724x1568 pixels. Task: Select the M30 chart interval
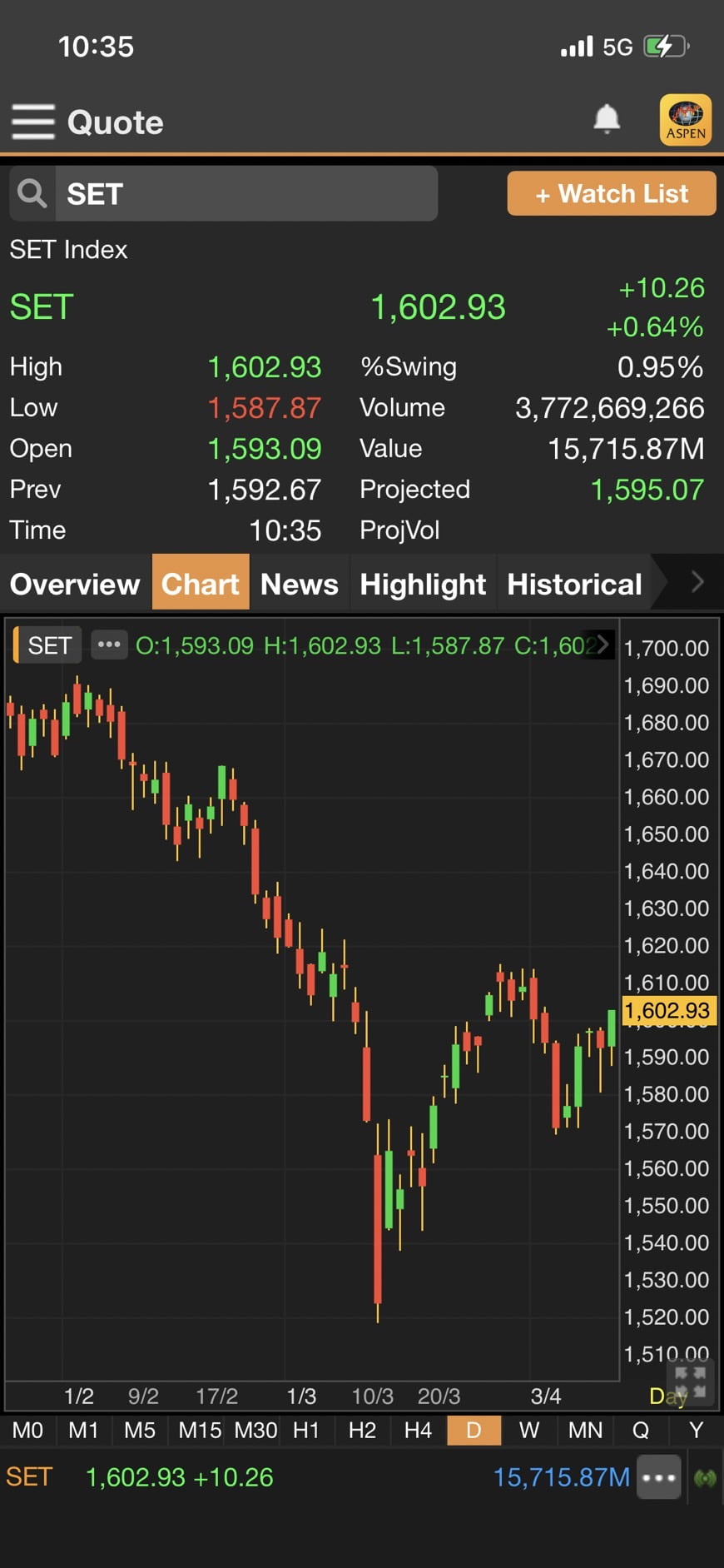point(255,1431)
